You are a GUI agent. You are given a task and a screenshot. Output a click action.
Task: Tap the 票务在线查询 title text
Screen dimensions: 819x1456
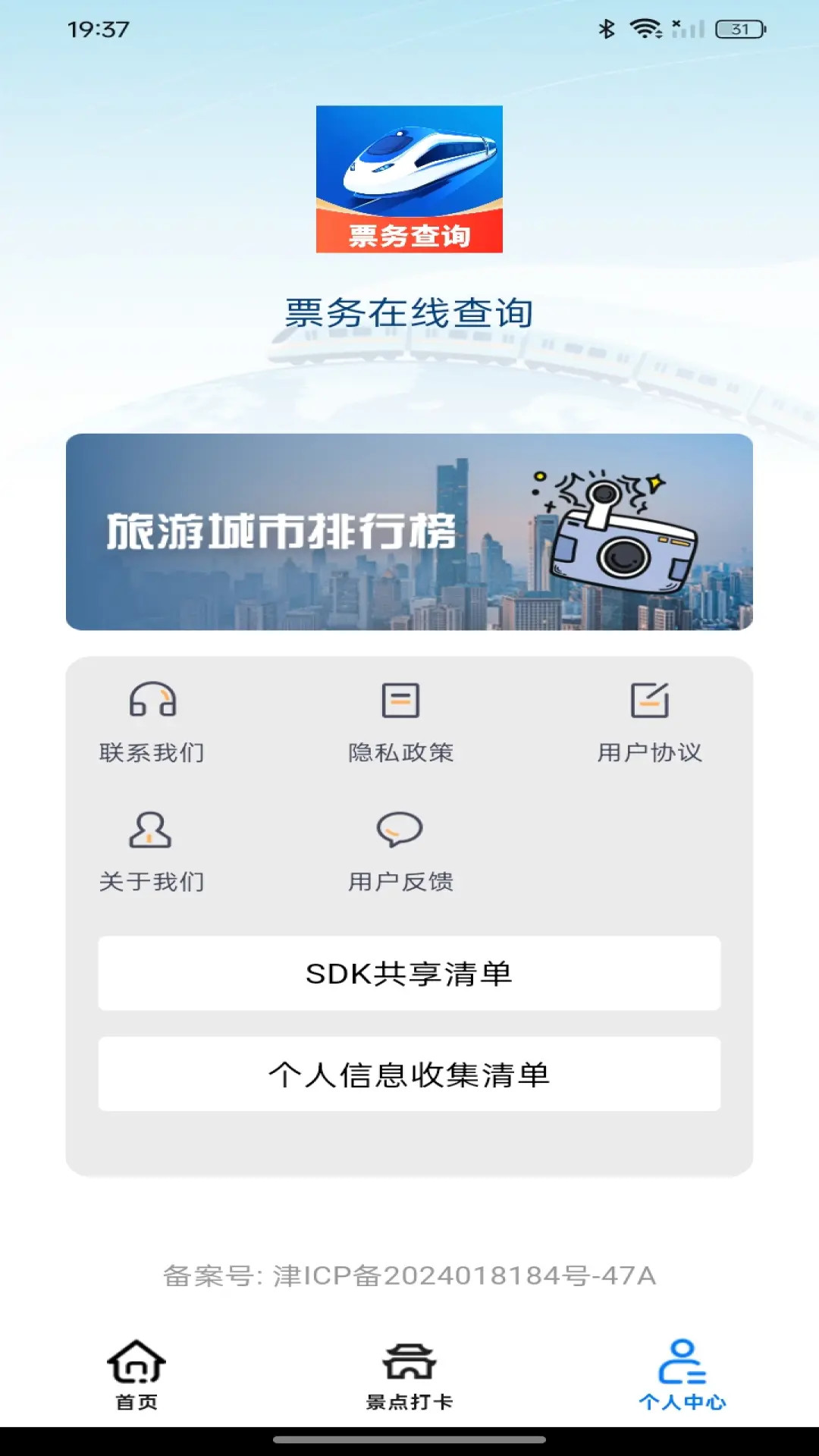point(409,310)
